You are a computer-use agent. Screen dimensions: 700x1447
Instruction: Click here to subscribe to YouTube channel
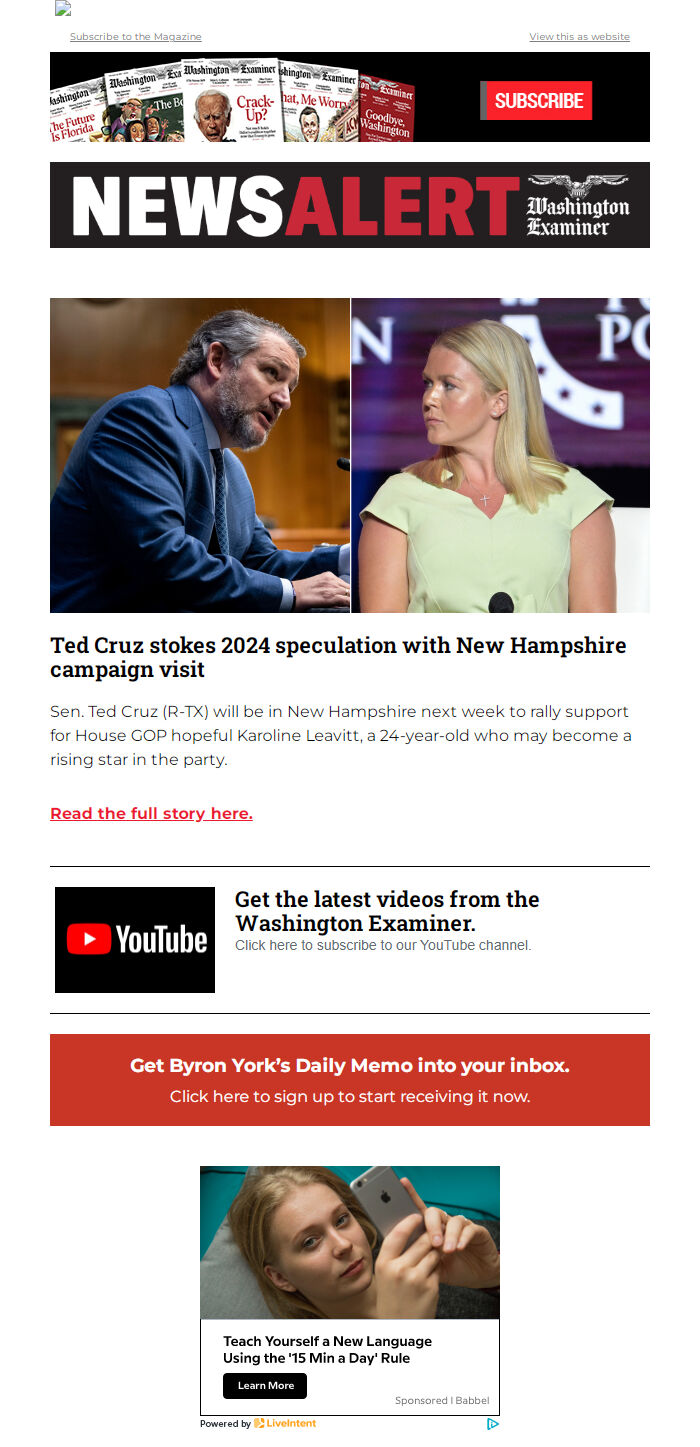point(383,945)
